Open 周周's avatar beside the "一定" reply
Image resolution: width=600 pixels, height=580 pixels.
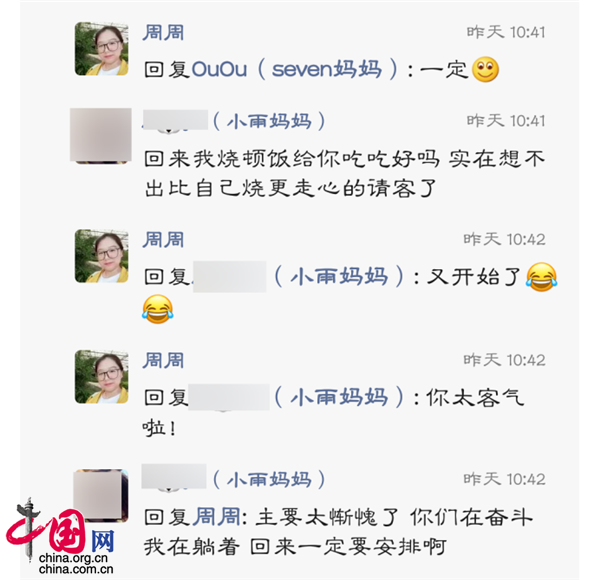pyautogui.click(x=101, y=49)
